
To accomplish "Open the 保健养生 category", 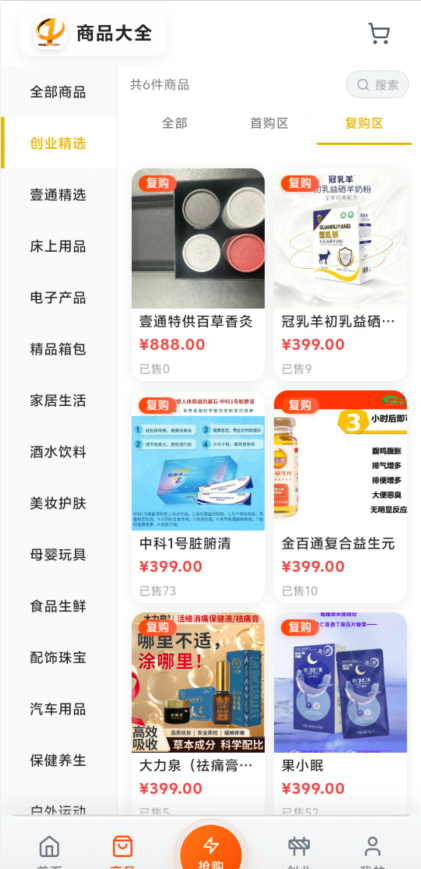I will [x=58, y=760].
